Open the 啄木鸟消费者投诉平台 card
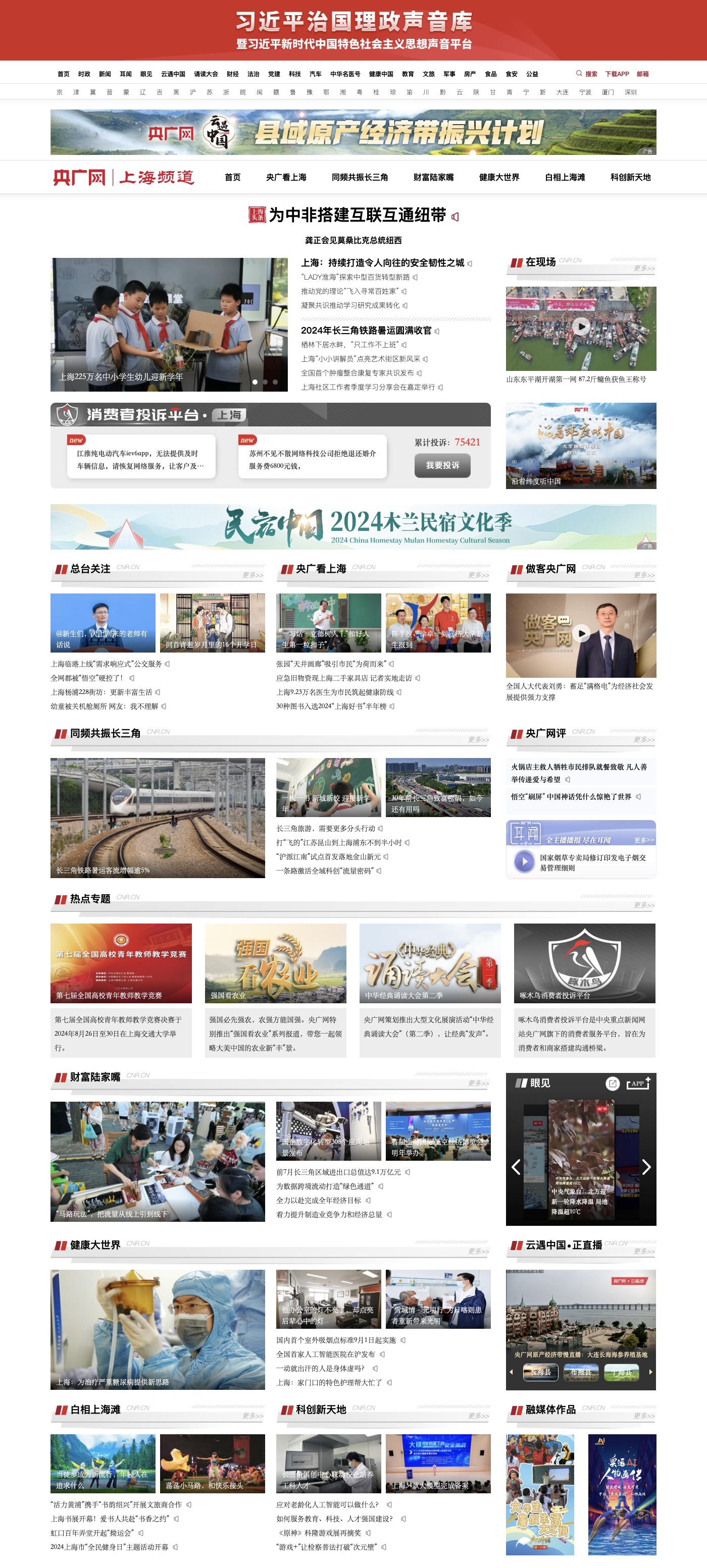Image resolution: width=707 pixels, height=1568 pixels. tap(584, 963)
